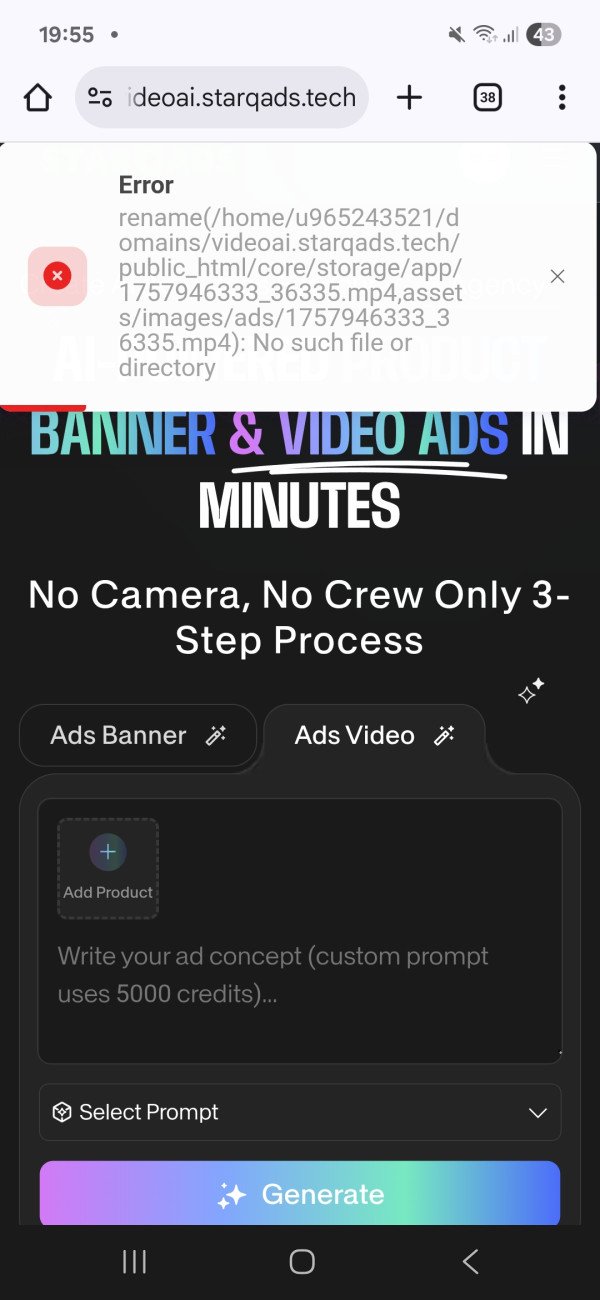Screen dimensions: 600x1300
Task: Go back using system navigation
Action: [470, 1262]
